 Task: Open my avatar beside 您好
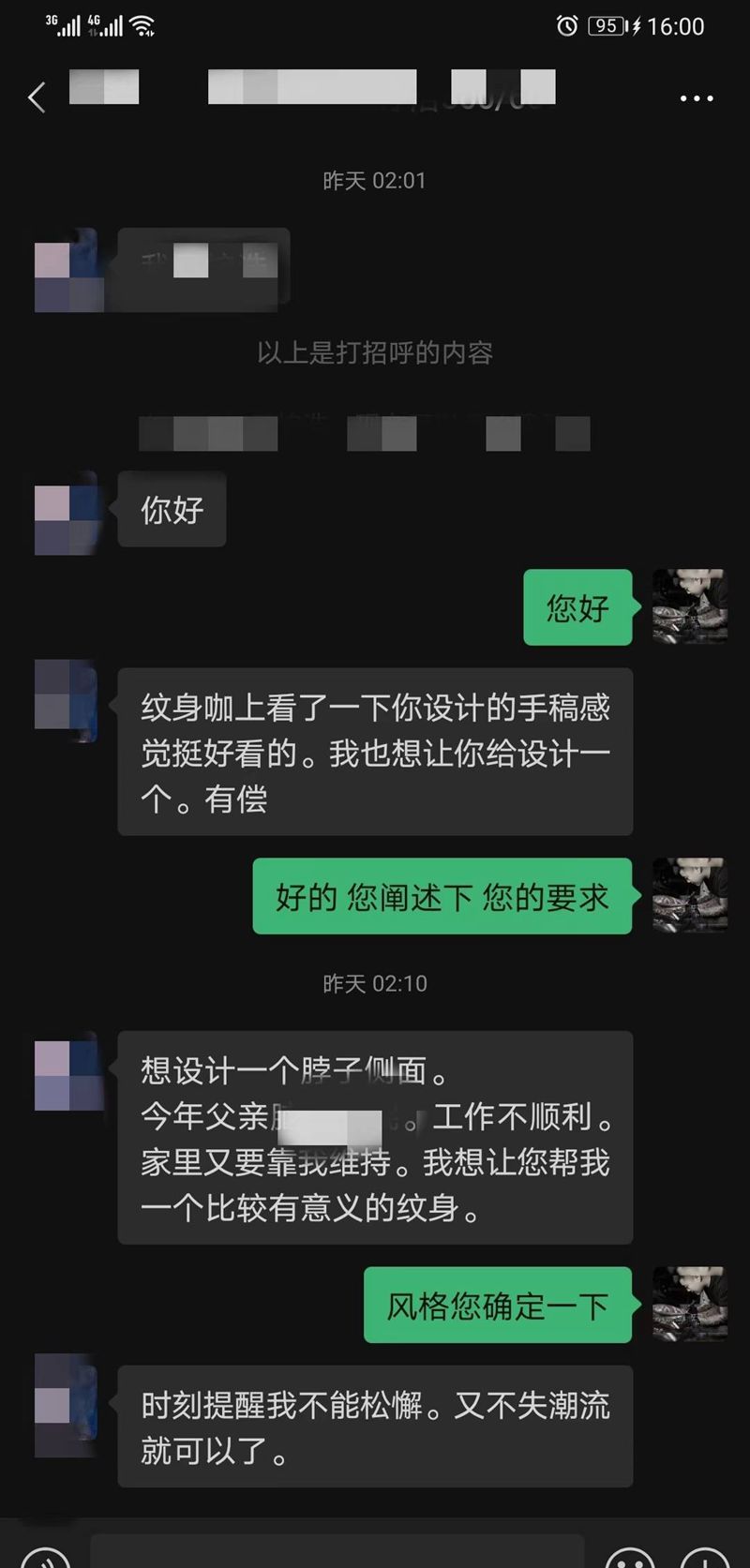[x=689, y=606]
